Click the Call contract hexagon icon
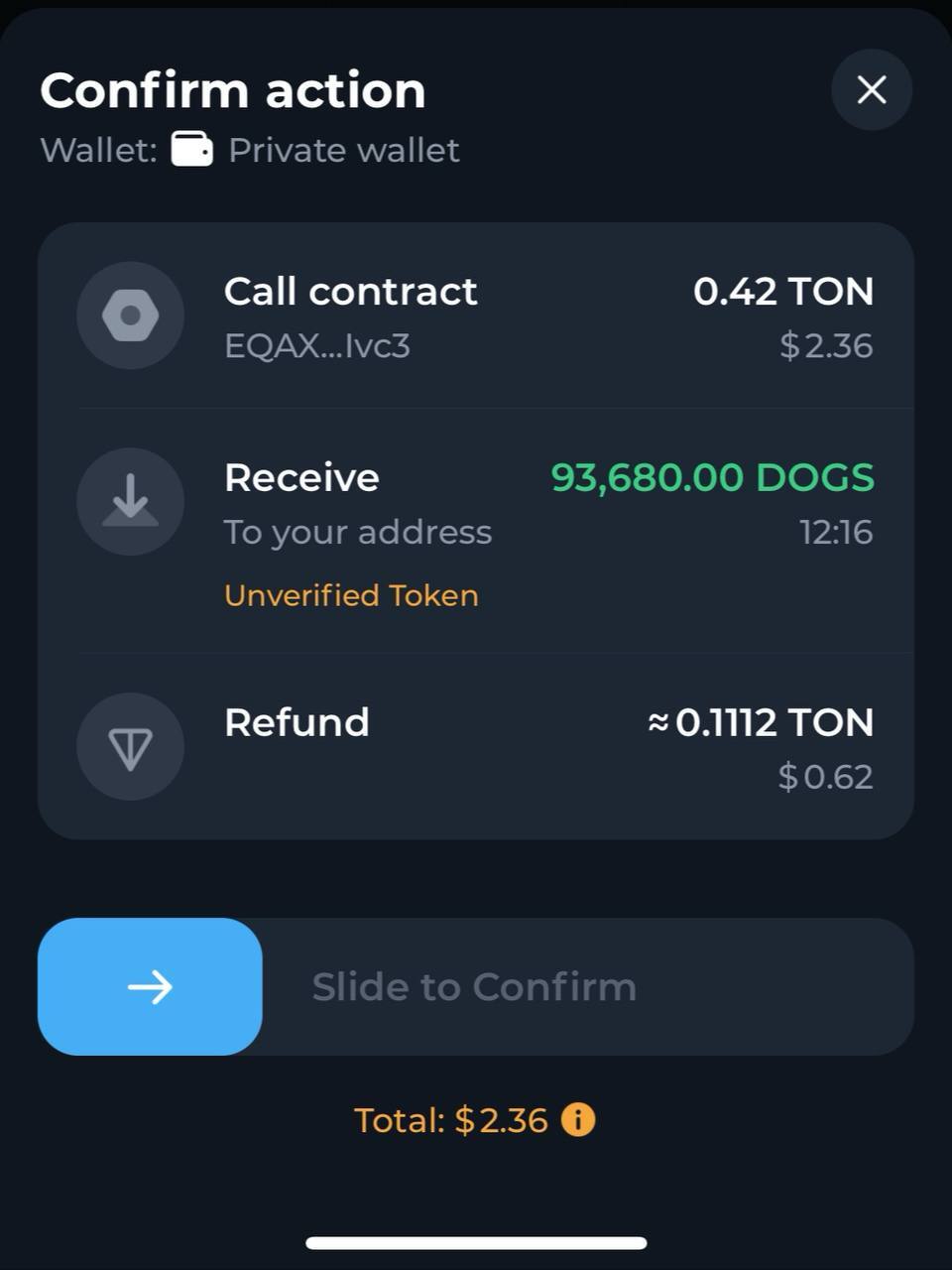Screen dimensions: 952x1270 pos(130,315)
